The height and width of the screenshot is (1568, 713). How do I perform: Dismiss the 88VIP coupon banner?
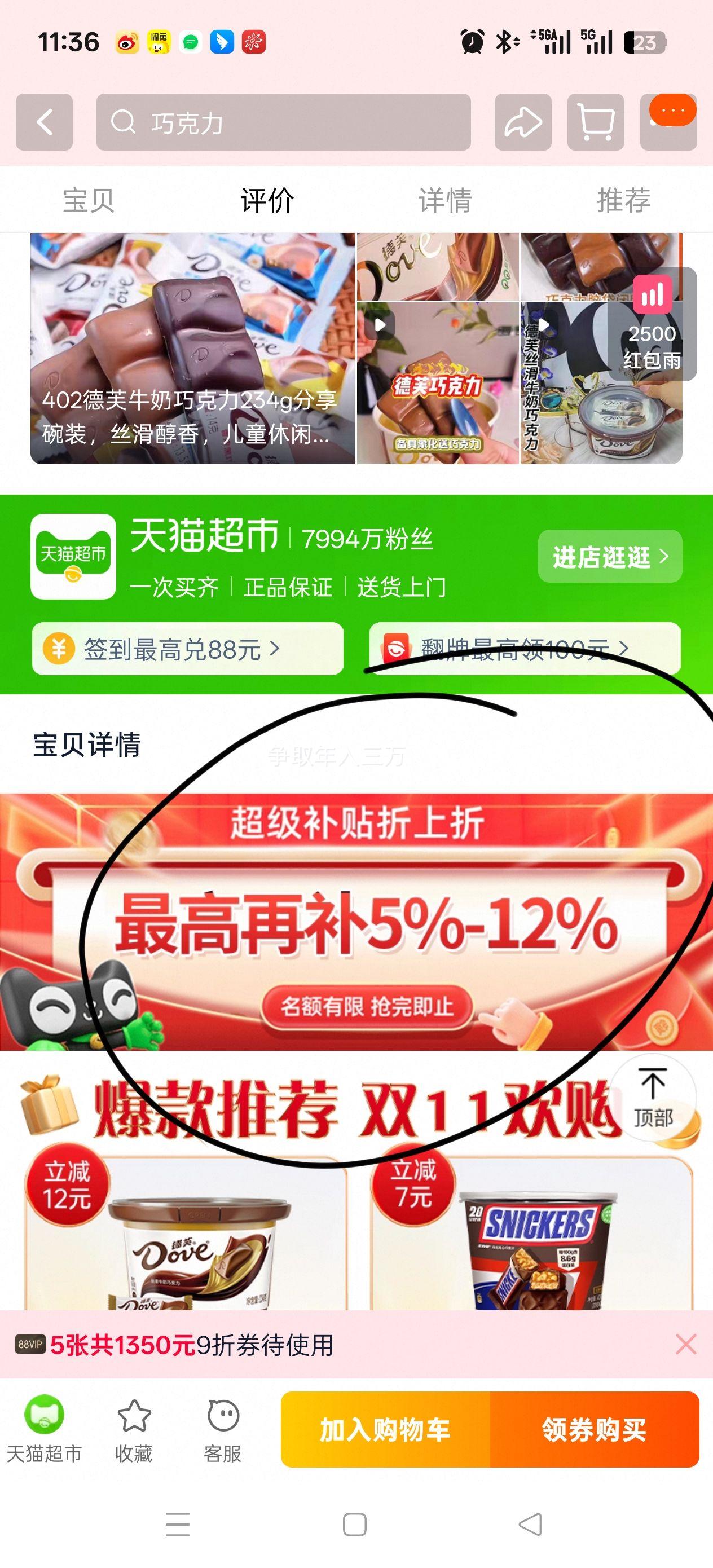(685, 1344)
